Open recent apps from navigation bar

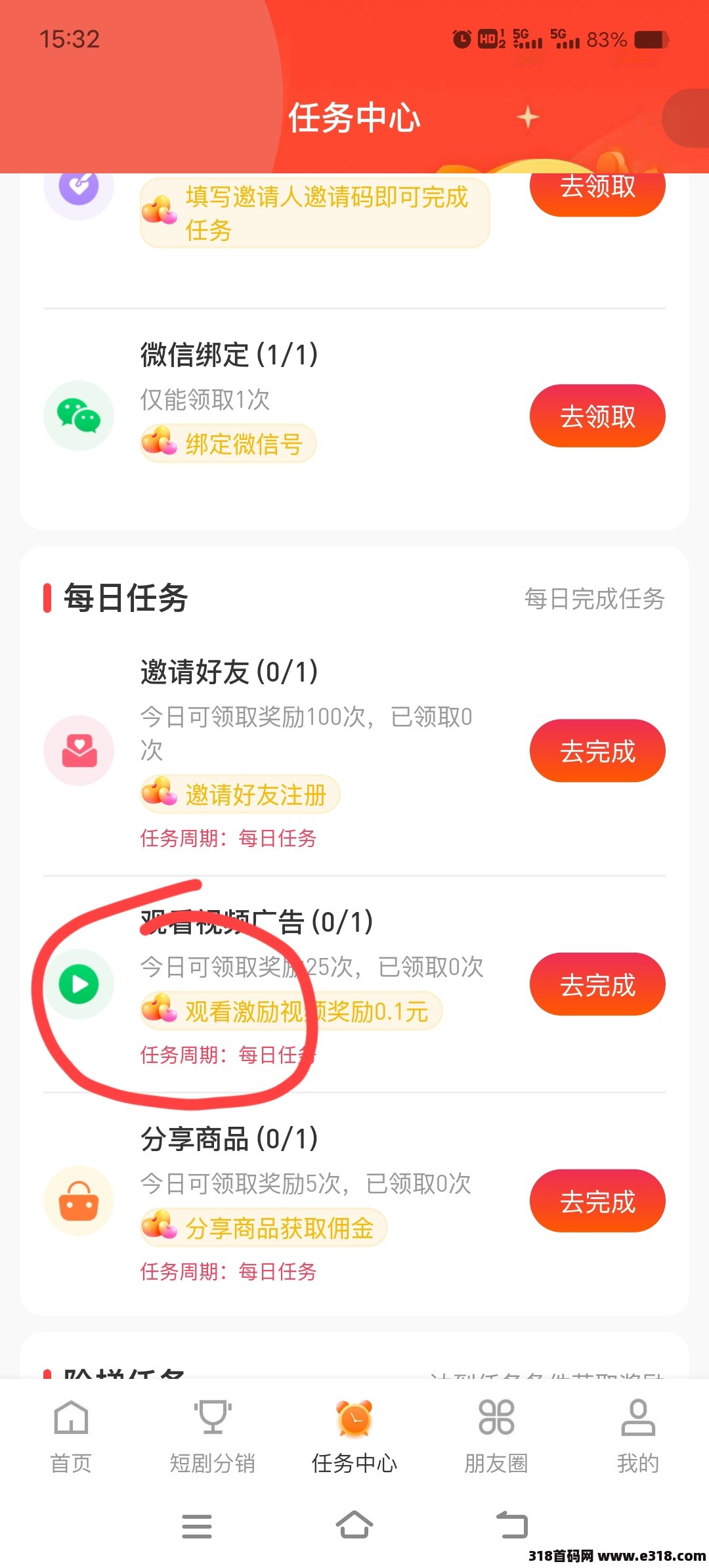point(197,1526)
